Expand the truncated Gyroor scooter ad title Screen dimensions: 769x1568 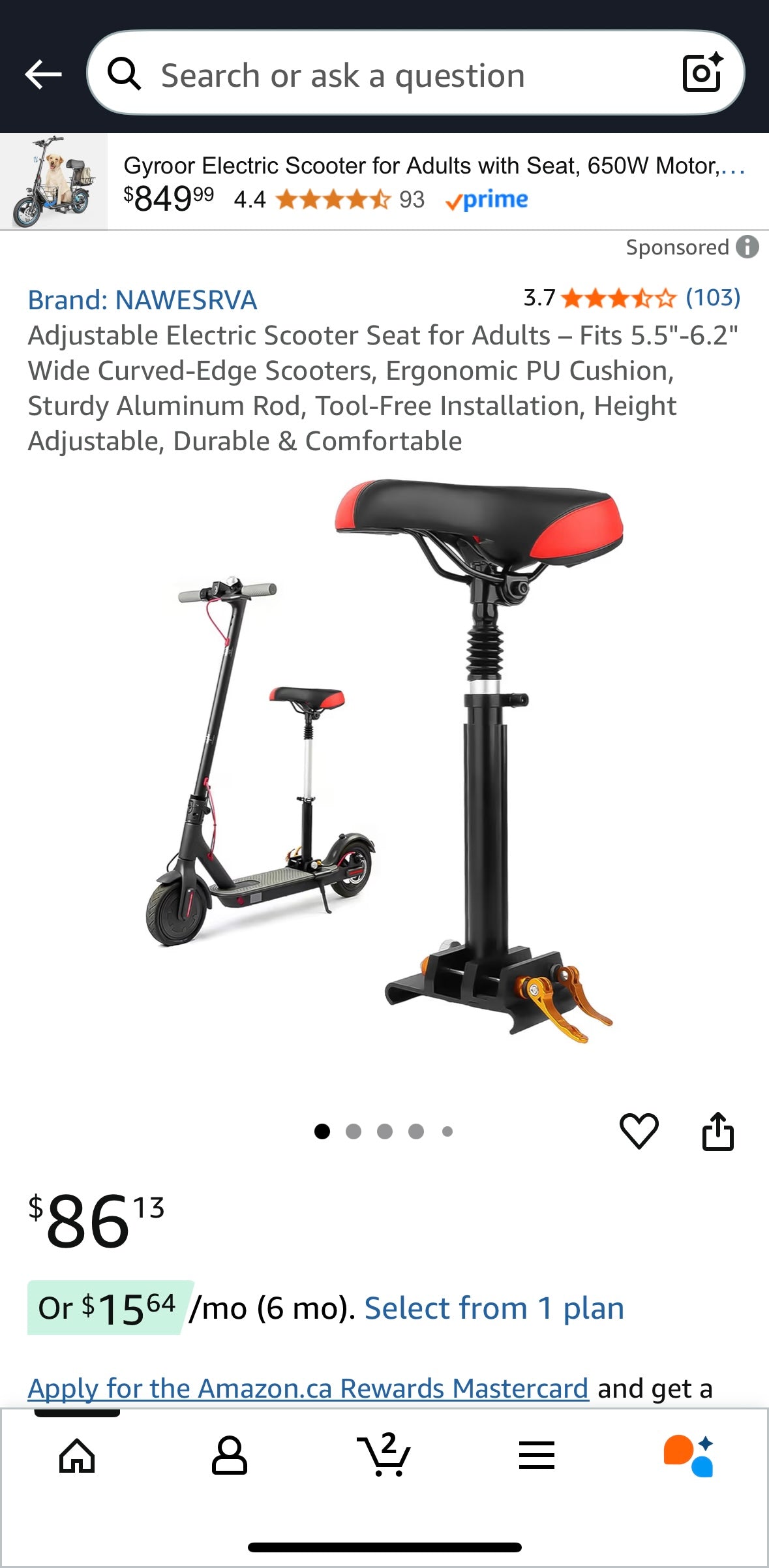tap(430, 166)
